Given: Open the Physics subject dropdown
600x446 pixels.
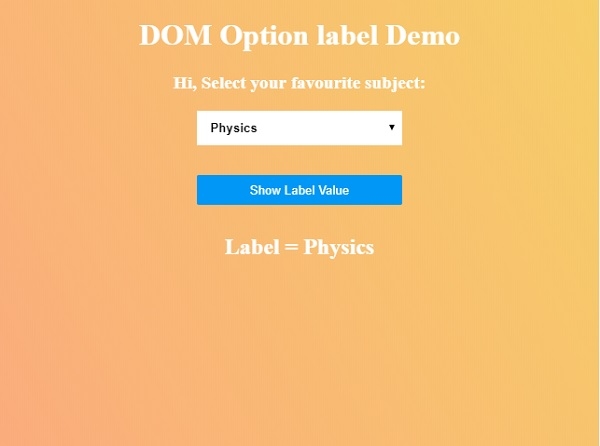Looking at the screenshot, I should (x=299, y=128).
